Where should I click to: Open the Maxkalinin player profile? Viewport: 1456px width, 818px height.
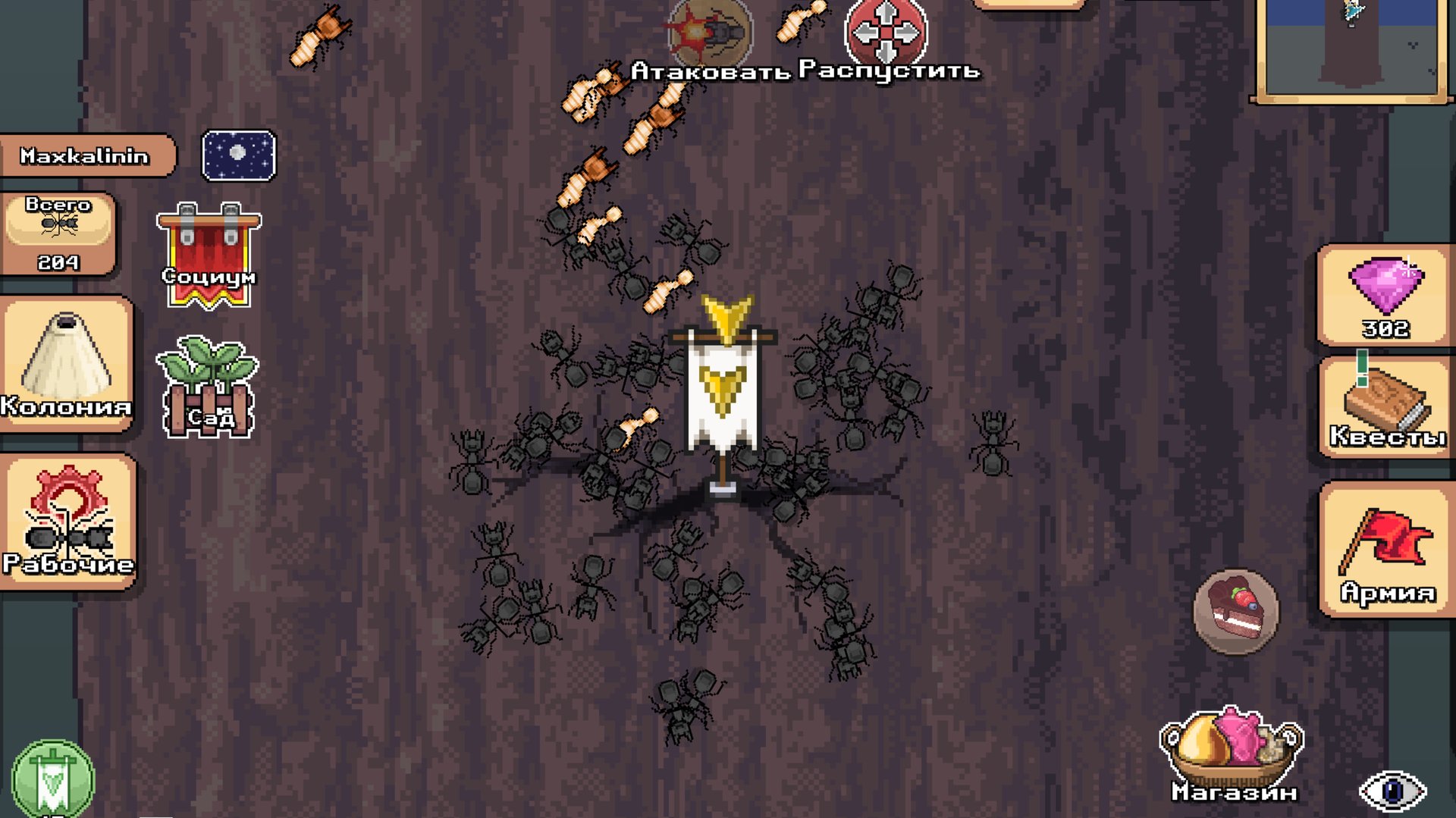pos(85,156)
